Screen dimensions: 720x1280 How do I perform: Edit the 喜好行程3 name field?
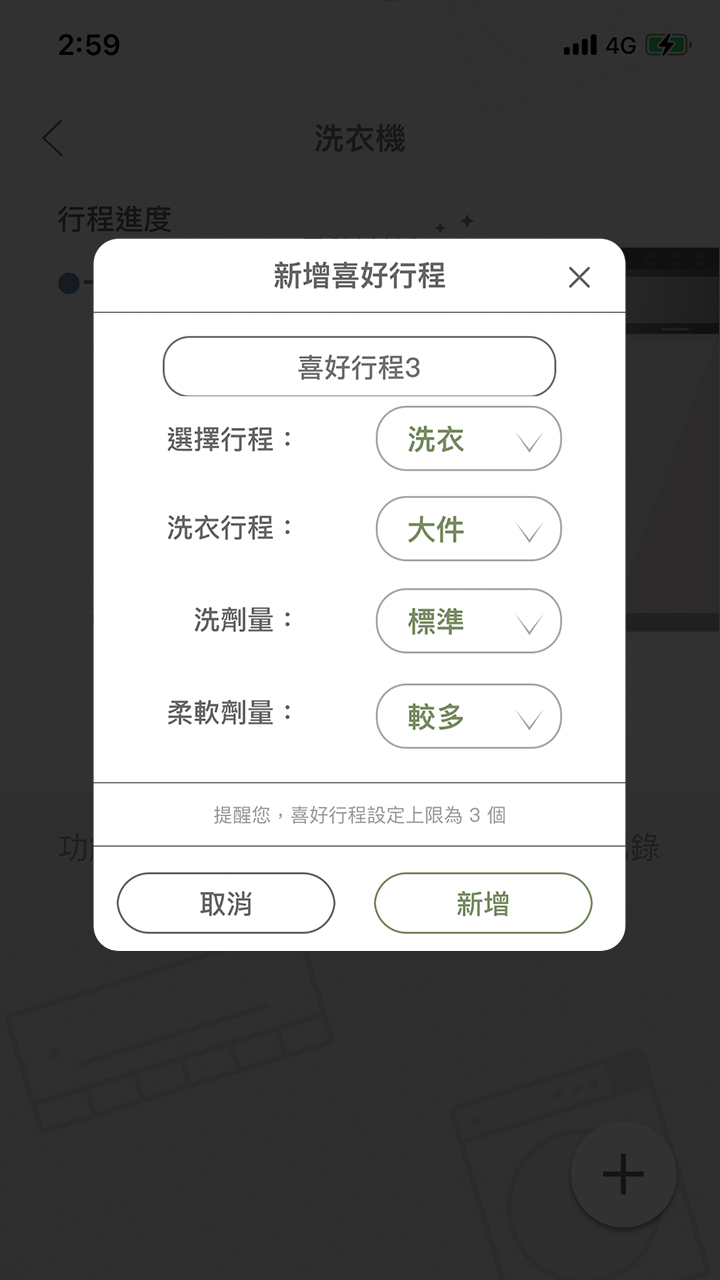359,366
